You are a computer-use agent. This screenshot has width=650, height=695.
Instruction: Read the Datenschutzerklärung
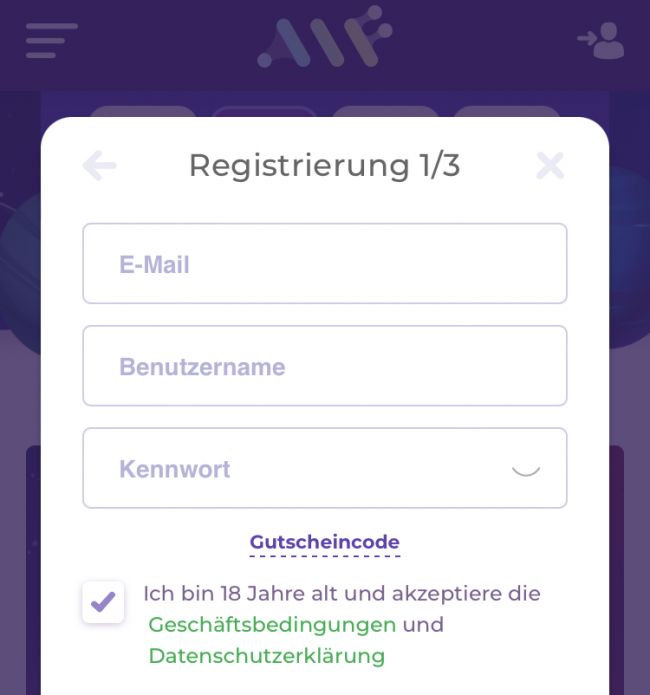click(266, 657)
